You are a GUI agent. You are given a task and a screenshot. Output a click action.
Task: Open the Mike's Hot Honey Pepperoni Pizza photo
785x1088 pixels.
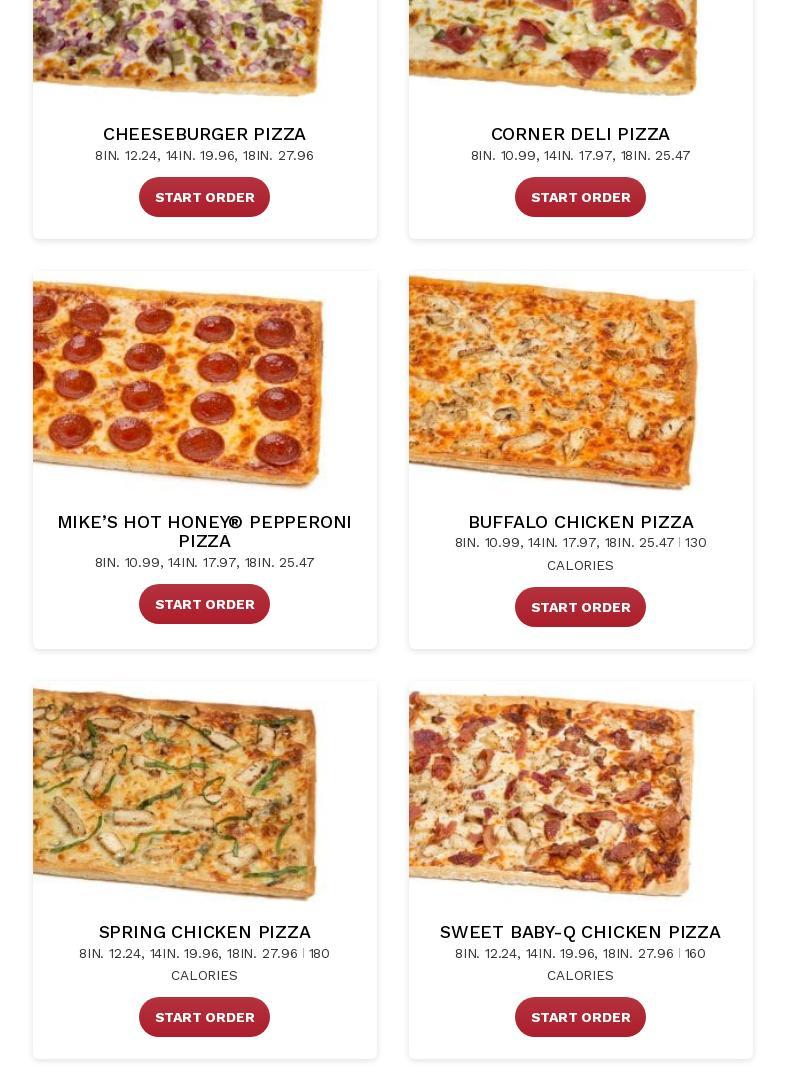click(x=180, y=383)
